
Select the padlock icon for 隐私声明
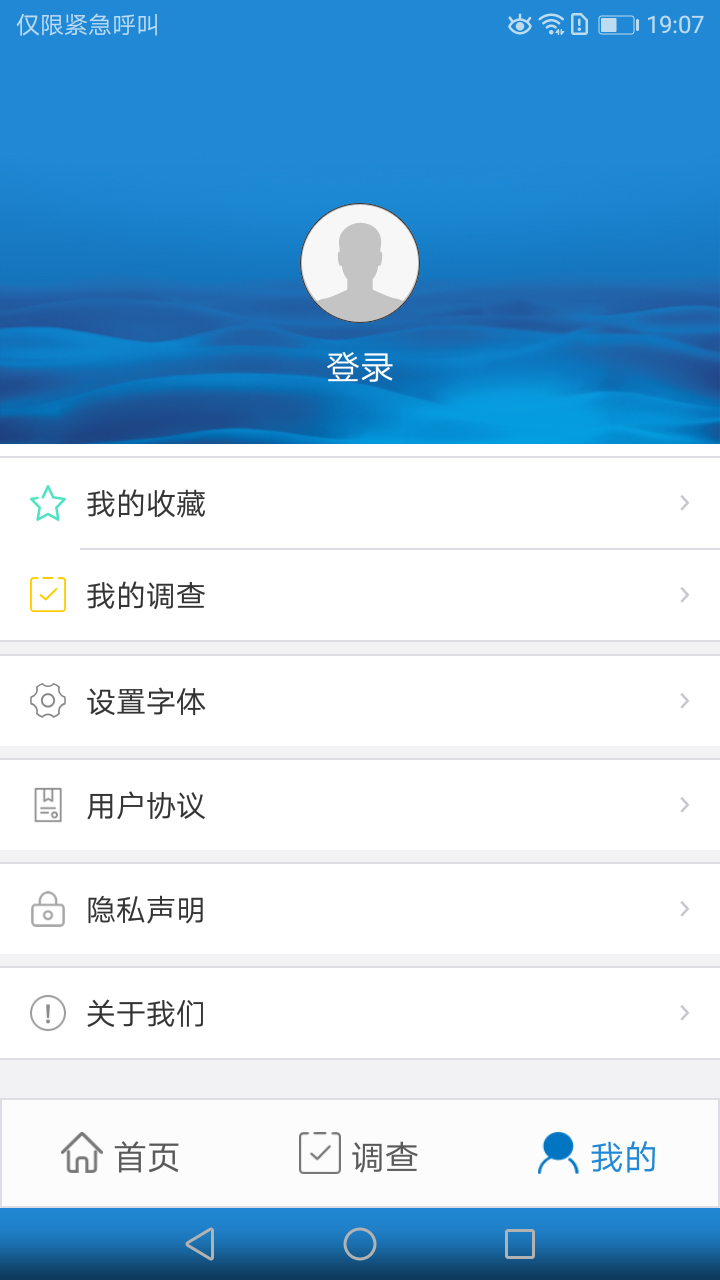[x=47, y=909]
